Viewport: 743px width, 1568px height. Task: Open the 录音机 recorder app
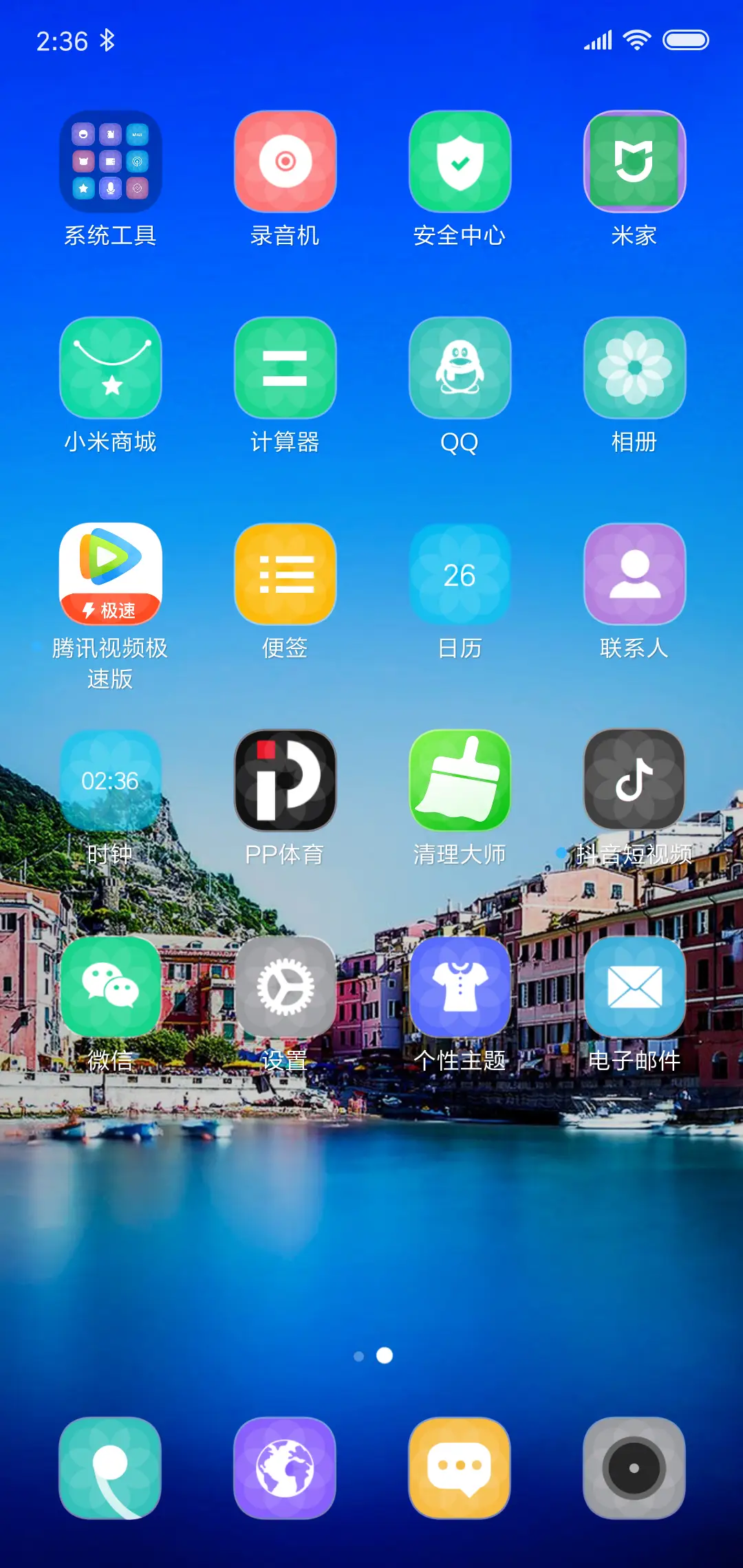coord(285,161)
